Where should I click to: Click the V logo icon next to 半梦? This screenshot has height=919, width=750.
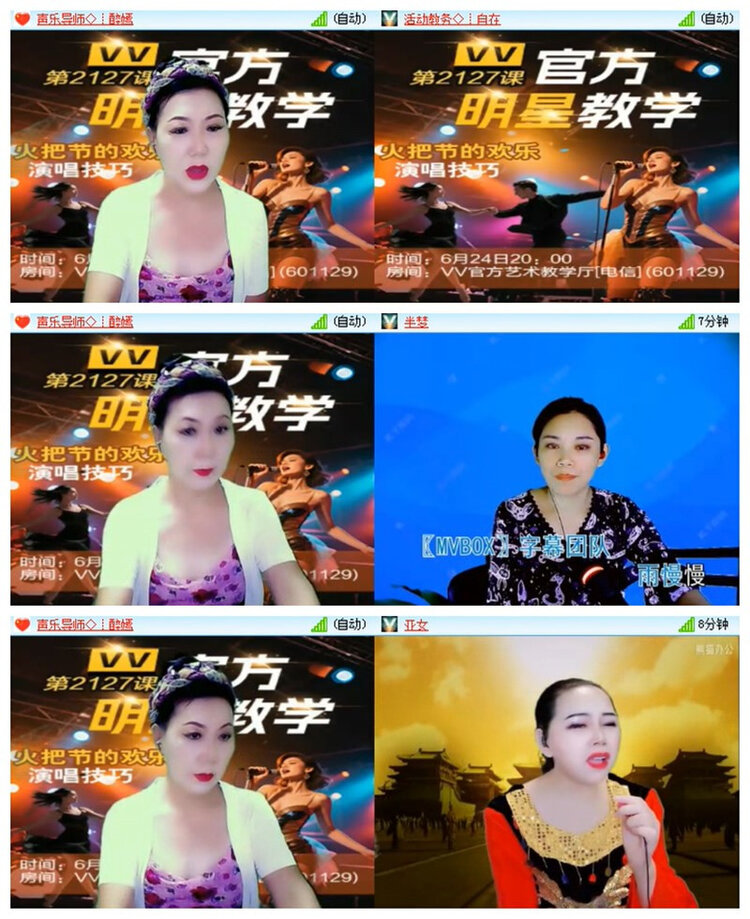[x=390, y=322]
